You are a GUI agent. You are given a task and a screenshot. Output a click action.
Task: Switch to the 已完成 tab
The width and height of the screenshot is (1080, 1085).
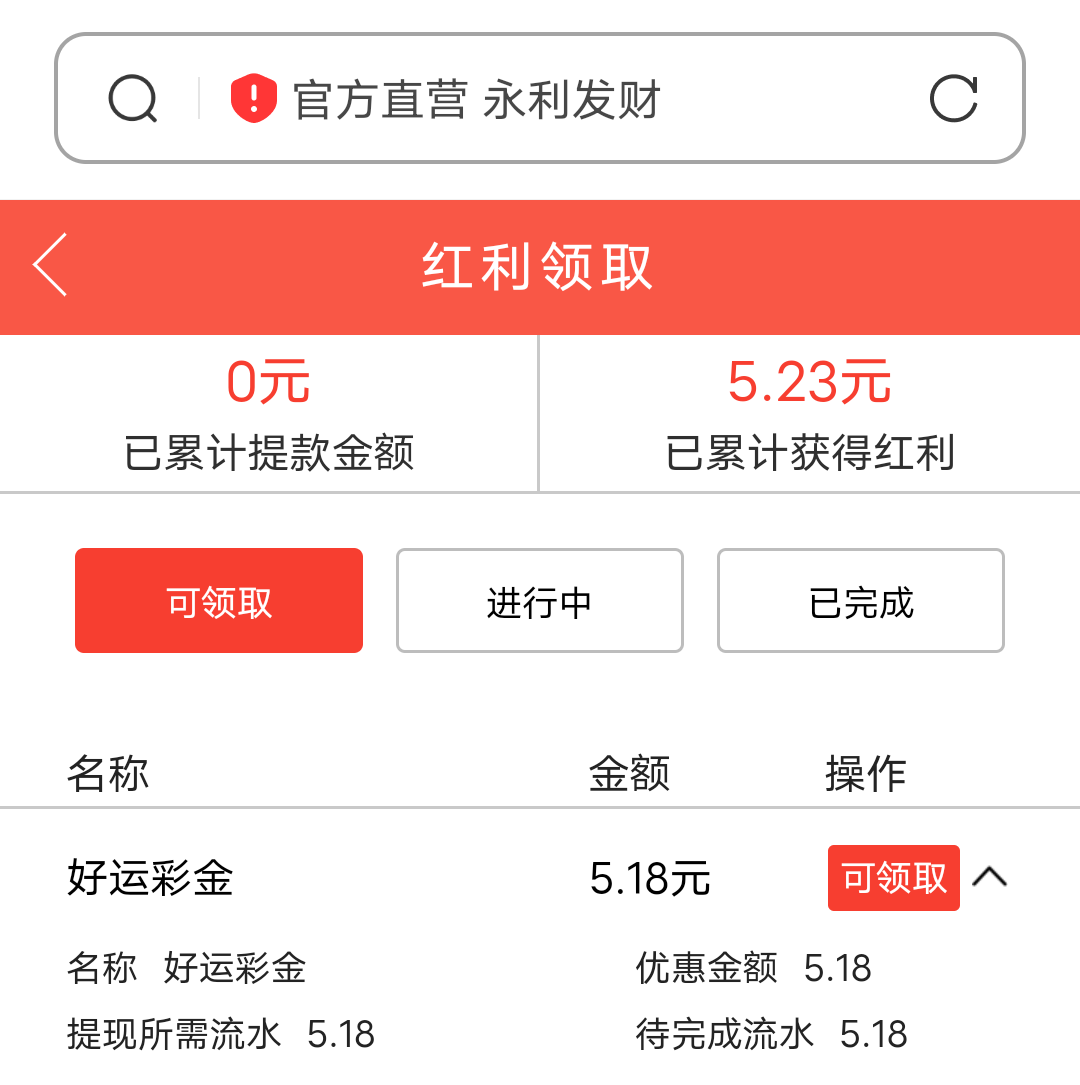click(x=860, y=601)
